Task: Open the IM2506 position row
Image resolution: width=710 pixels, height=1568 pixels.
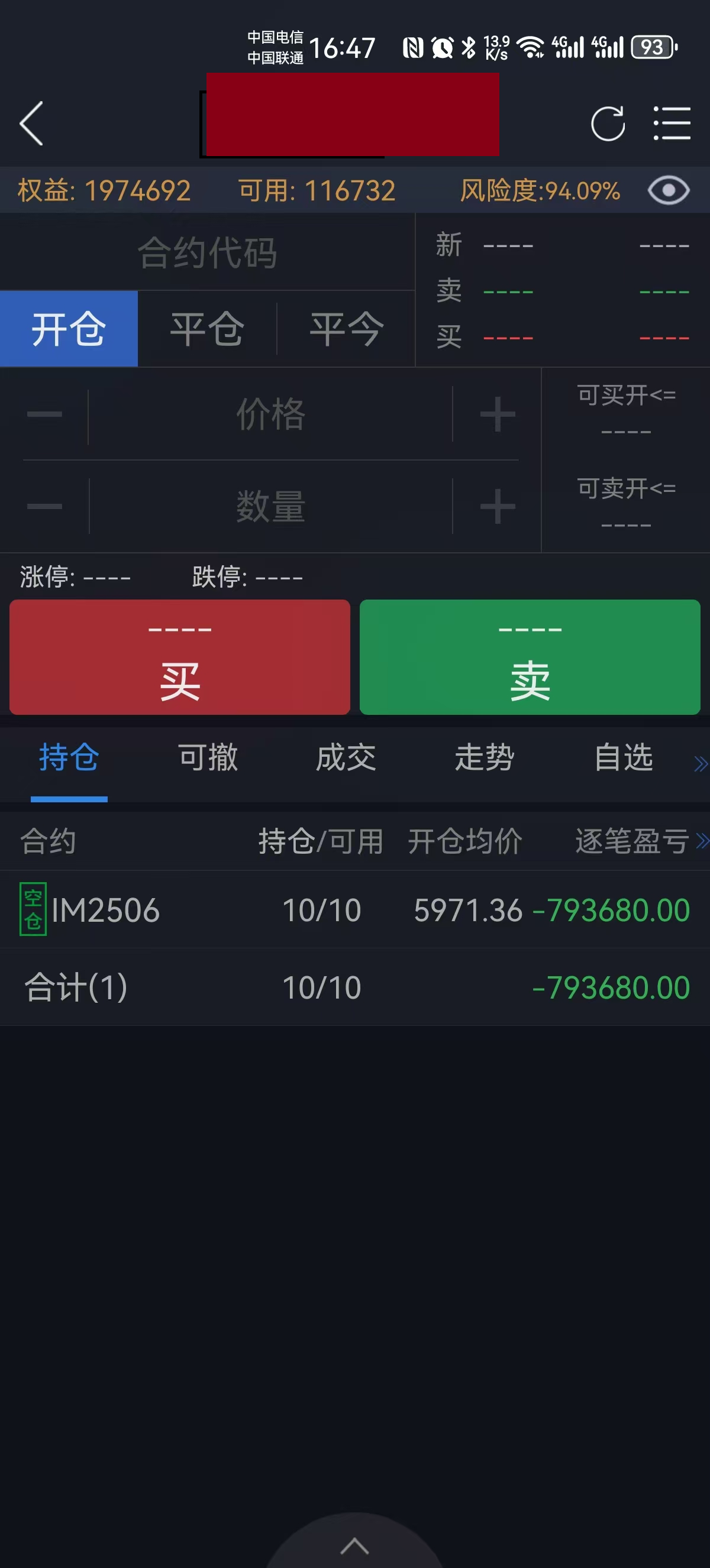Action: click(354, 910)
